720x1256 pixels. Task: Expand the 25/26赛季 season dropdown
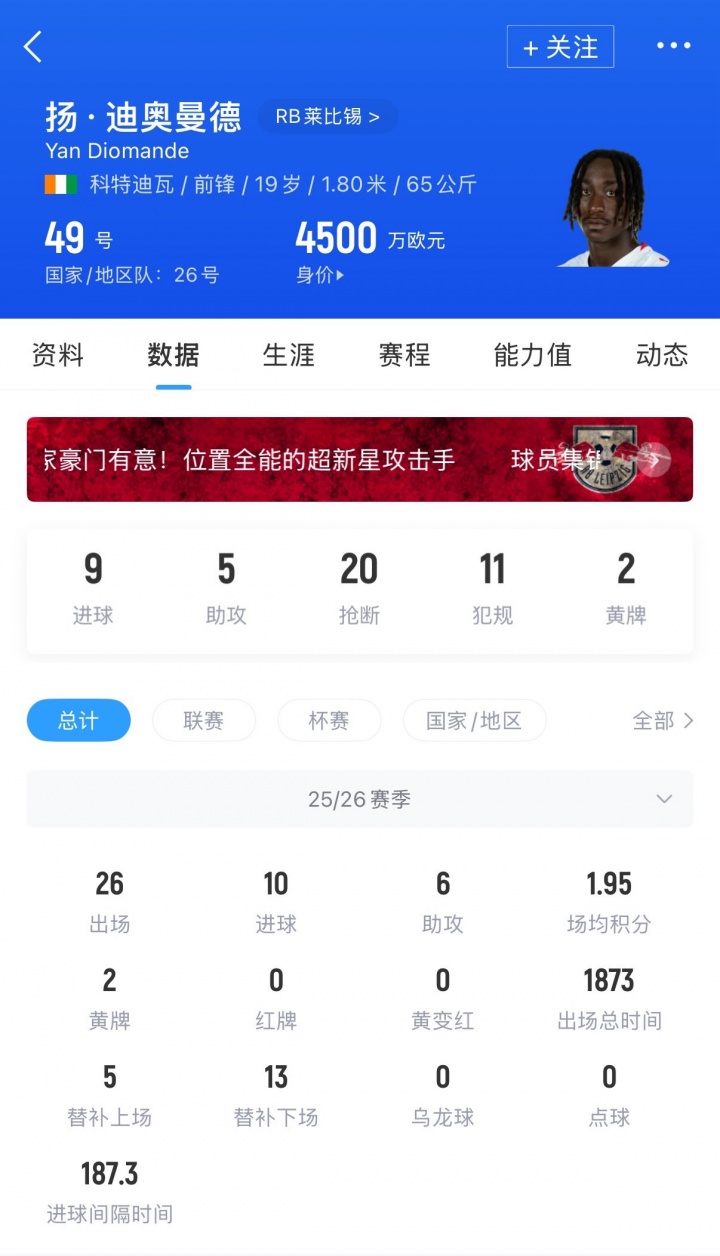pos(360,799)
